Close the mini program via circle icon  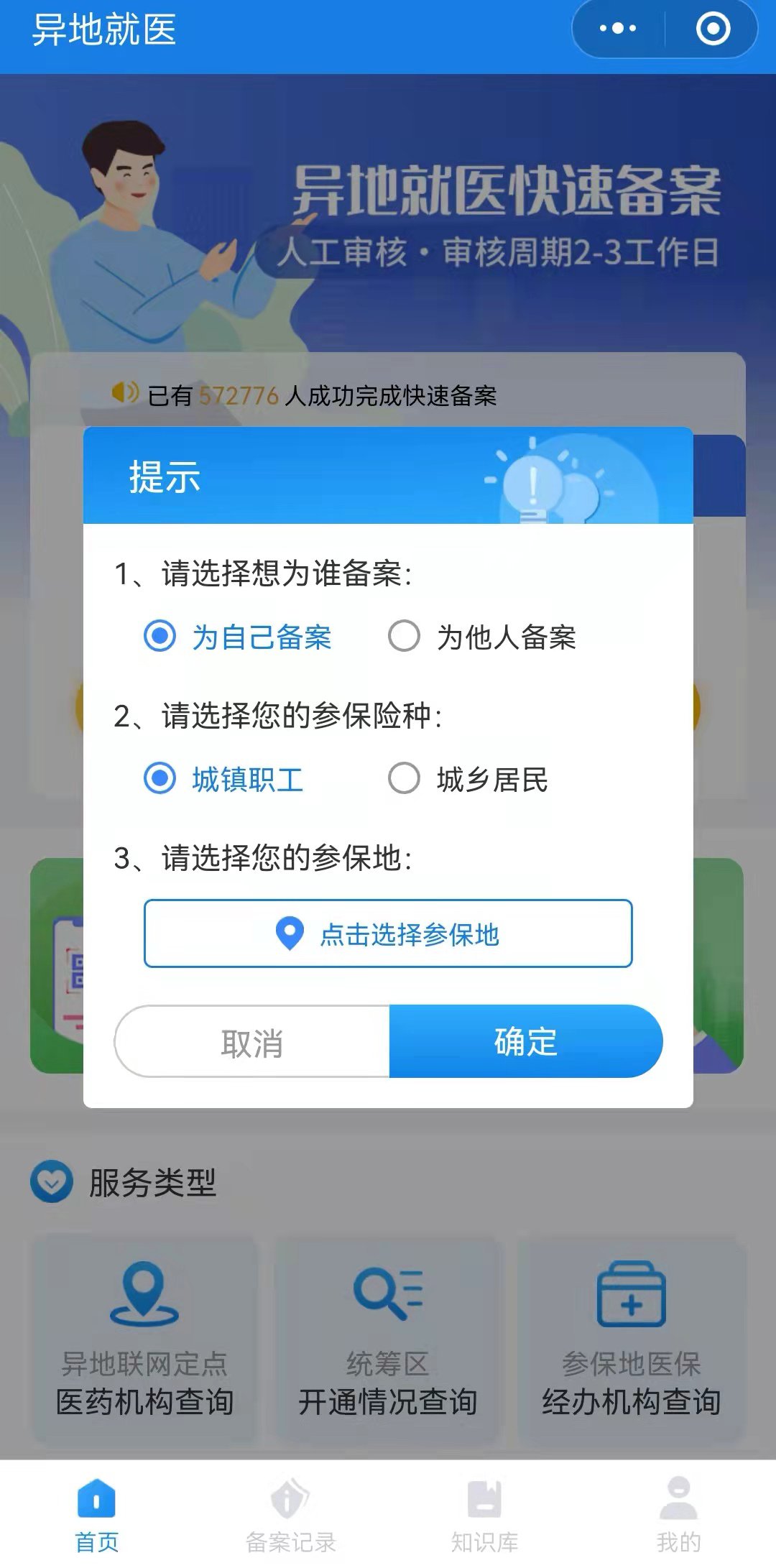713,29
